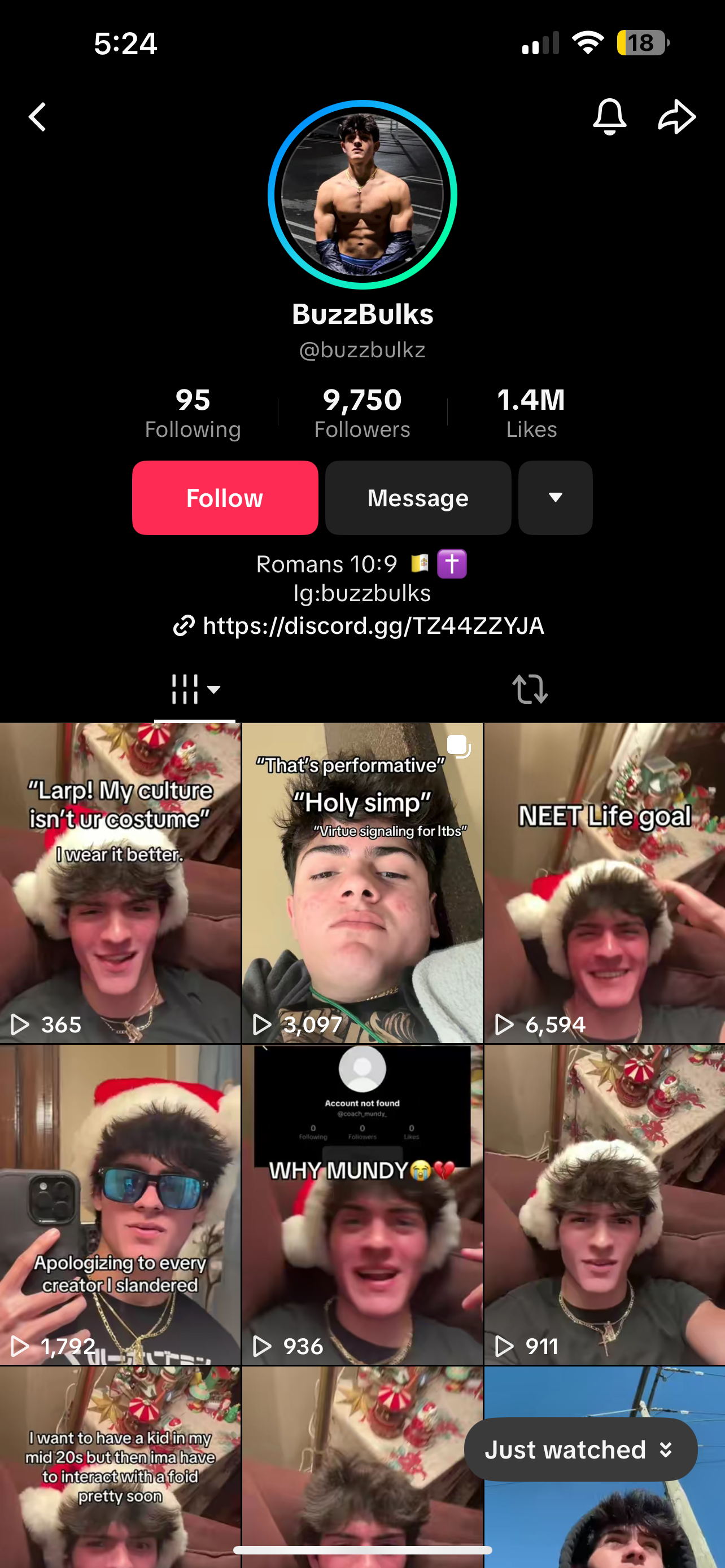
Task: Open the notifications bell
Action: (609, 116)
